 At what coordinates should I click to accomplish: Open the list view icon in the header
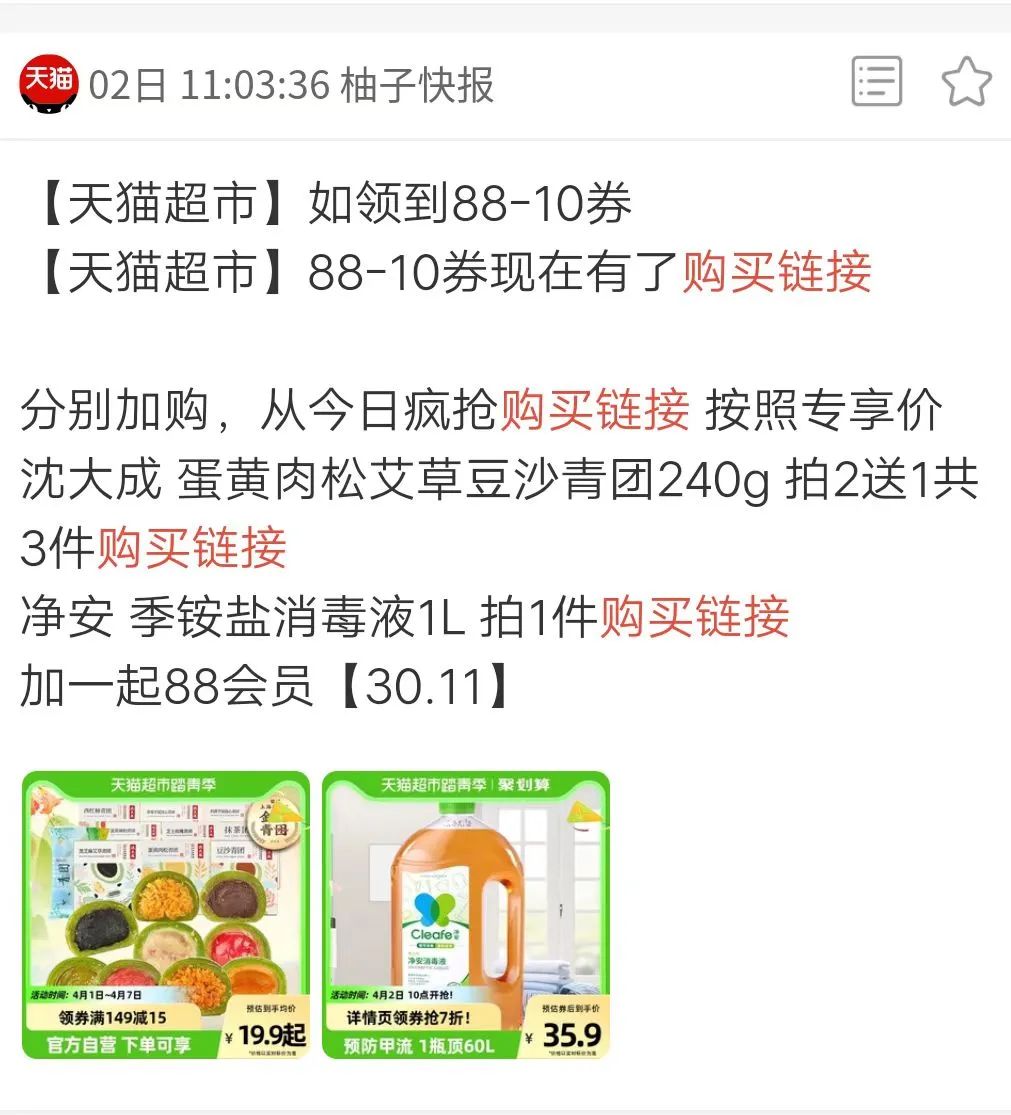(876, 82)
